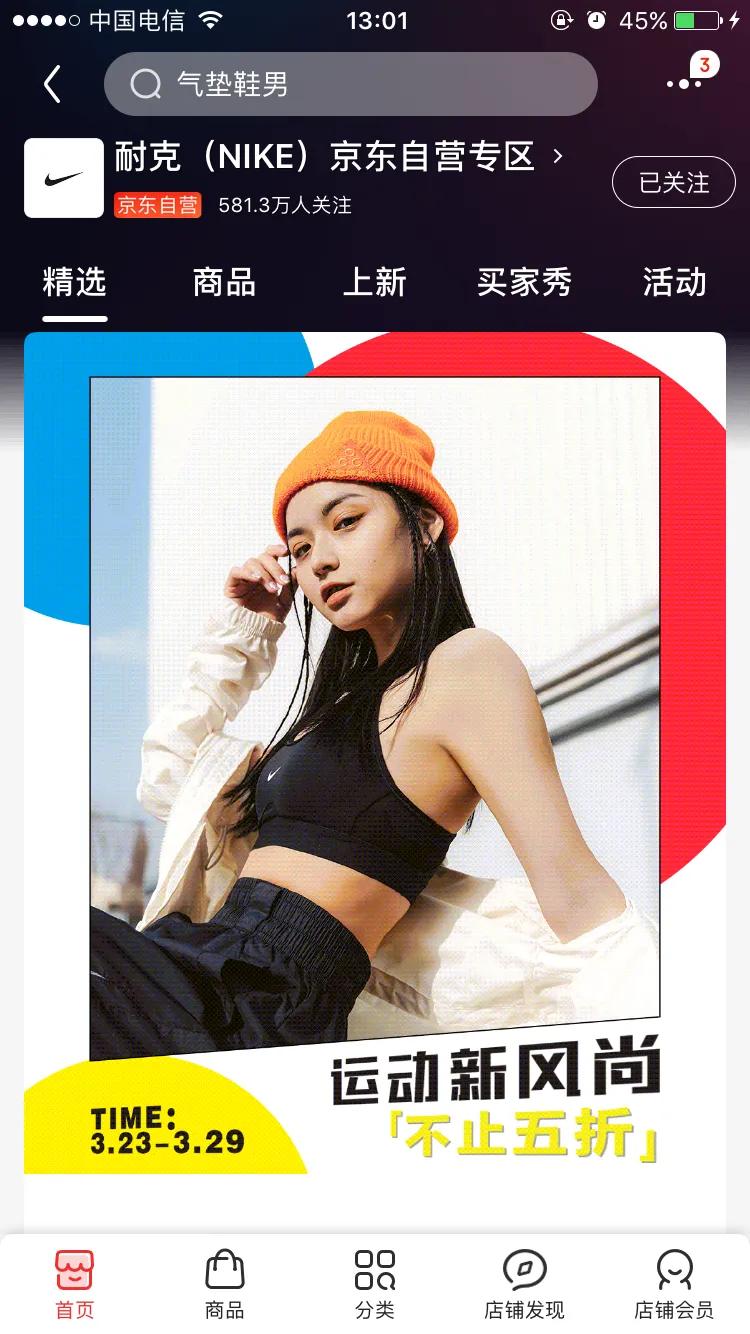Open the 耐克（NIKE）京东自营专区 store details
Image resolution: width=750 pixels, height=1334 pixels.
click(338, 158)
